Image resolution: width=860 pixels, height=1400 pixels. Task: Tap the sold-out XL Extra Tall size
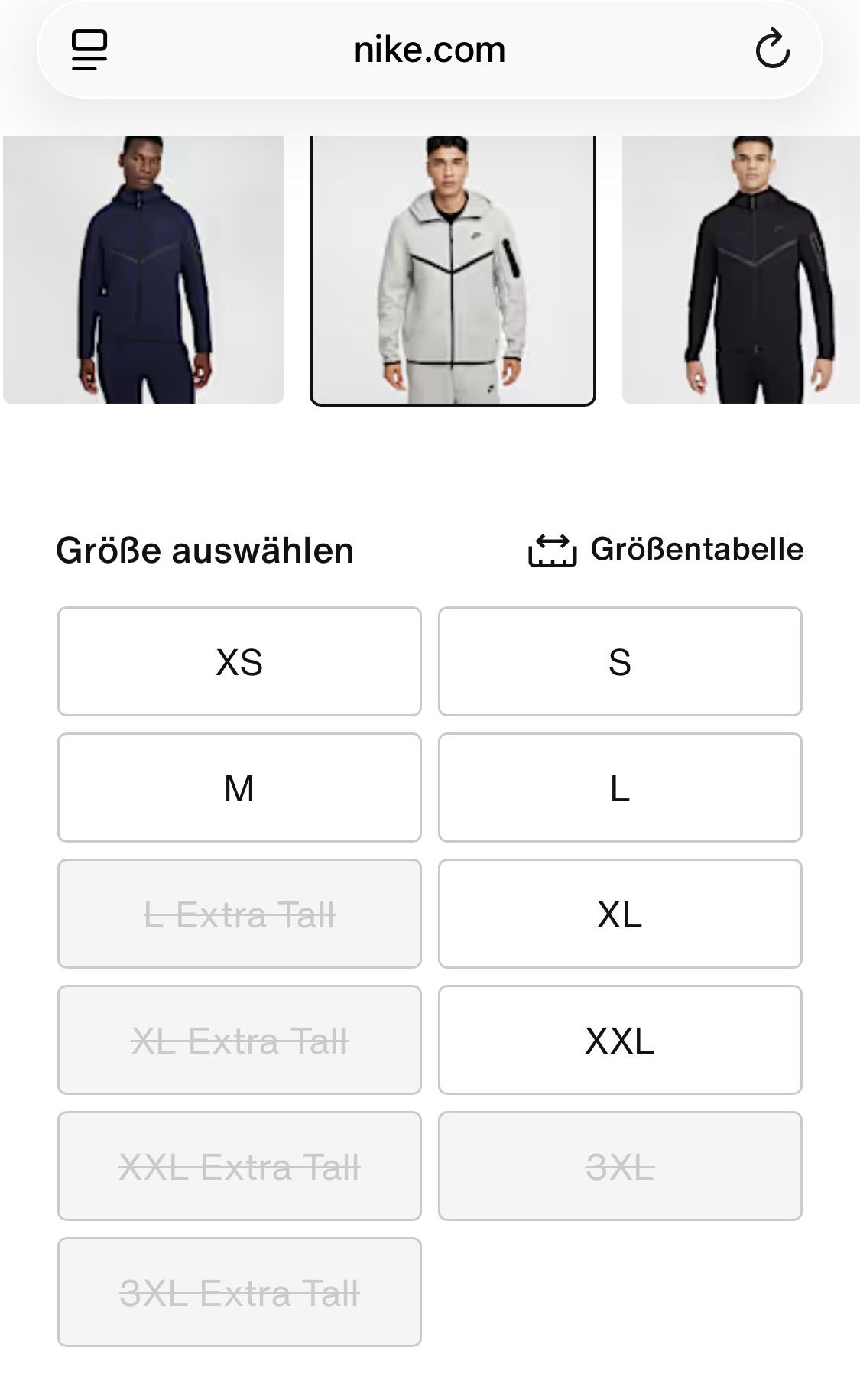[239, 1041]
